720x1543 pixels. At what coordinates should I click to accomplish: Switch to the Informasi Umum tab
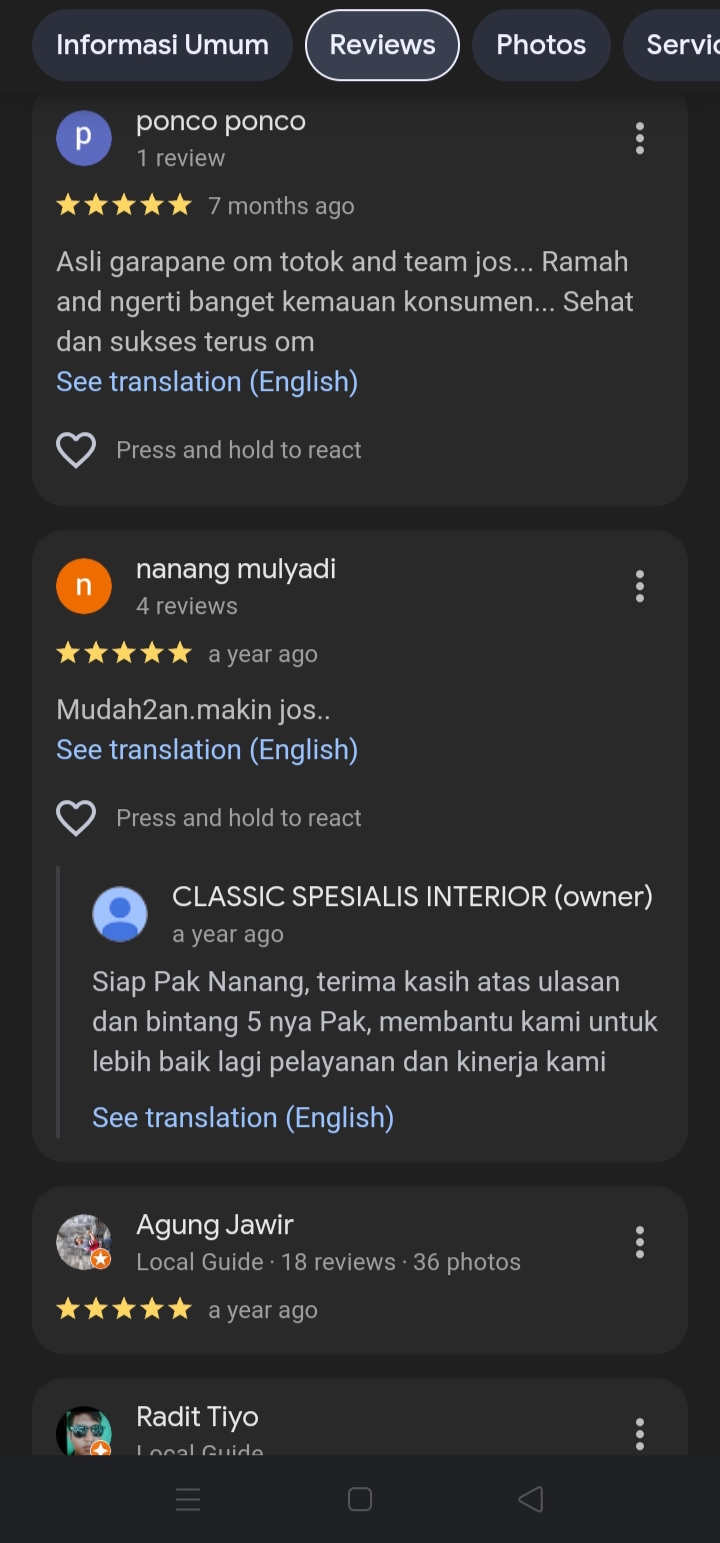coord(162,45)
